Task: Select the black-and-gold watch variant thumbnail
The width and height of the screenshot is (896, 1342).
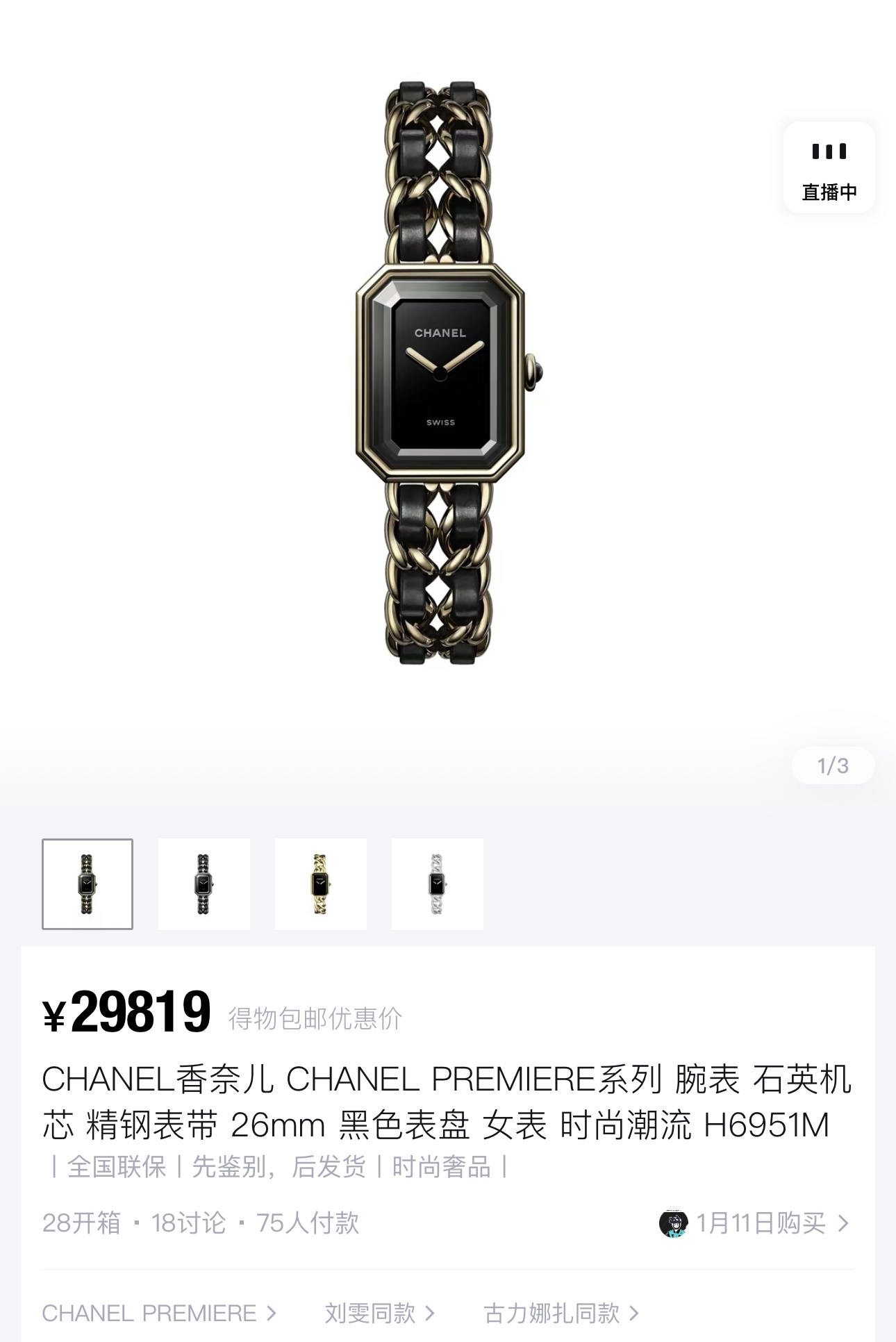Action: (88, 884)
